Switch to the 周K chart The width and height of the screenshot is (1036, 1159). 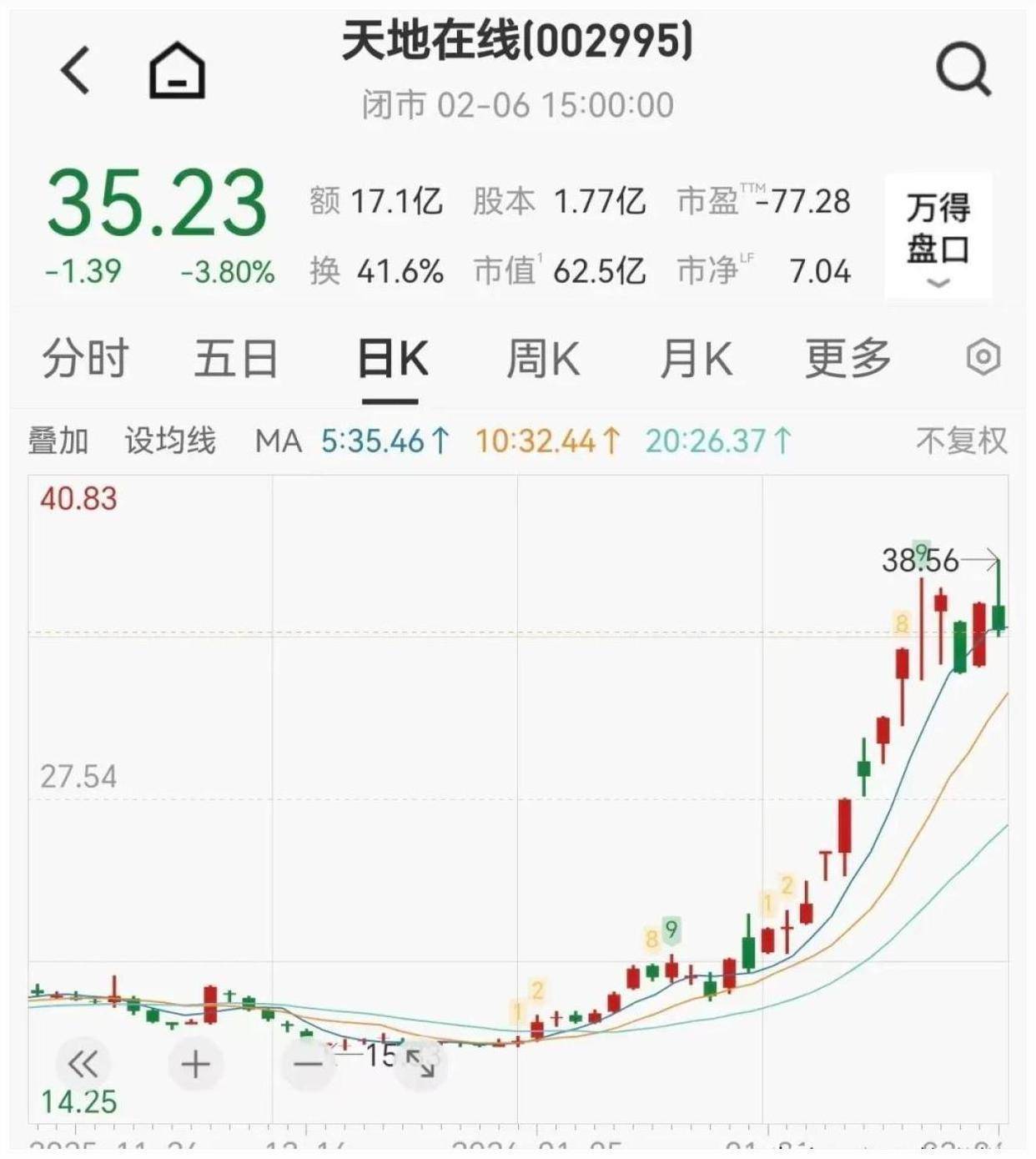point(543,359)
